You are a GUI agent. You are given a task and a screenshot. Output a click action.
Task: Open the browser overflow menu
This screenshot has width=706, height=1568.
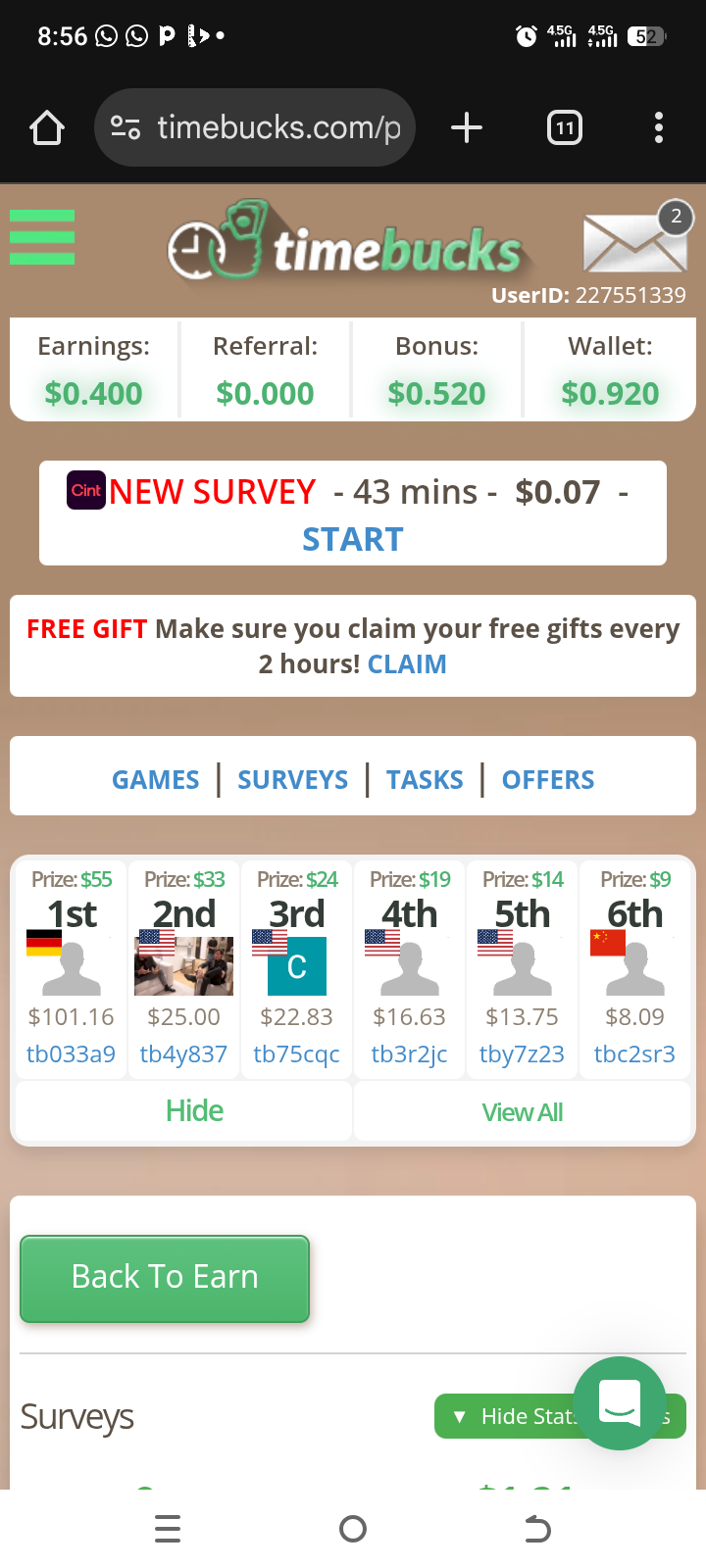(659, 128)
